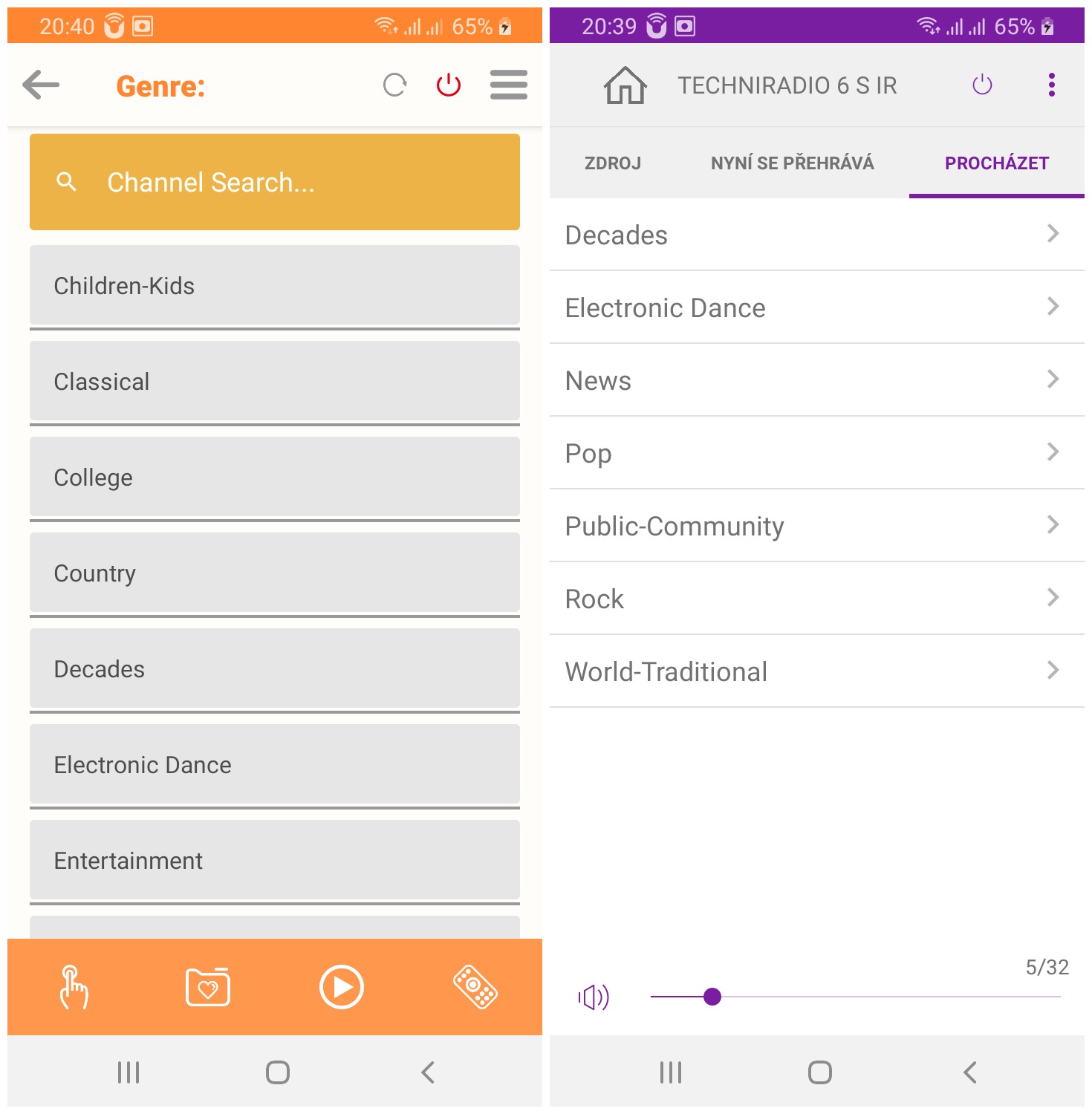Open the hamburger menu beside Genre

509,85
